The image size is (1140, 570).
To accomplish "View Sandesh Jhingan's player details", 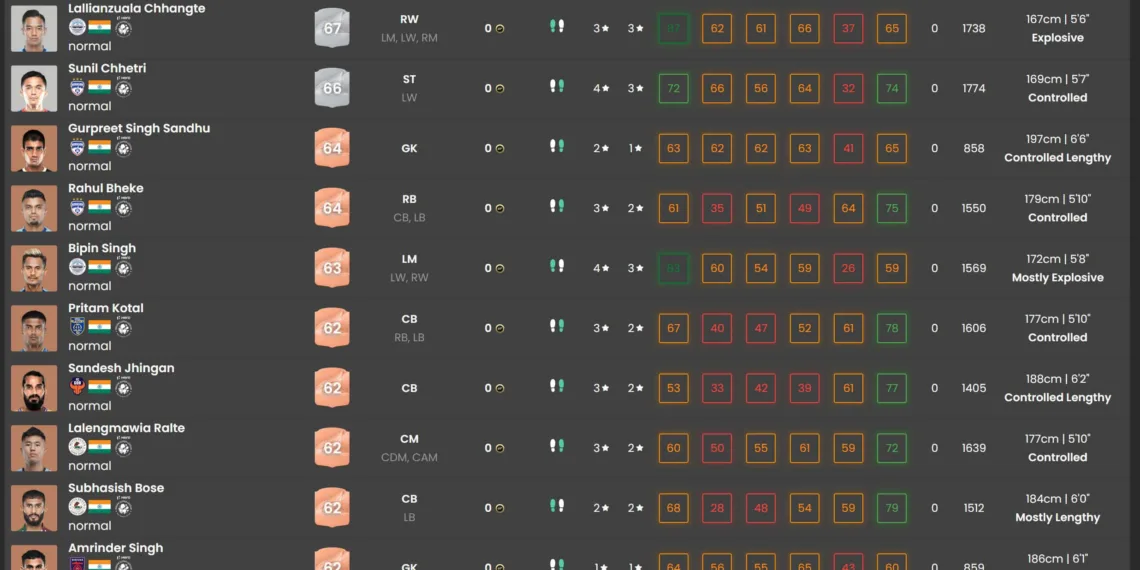I will pyautogui.click(x=121, y=368).
